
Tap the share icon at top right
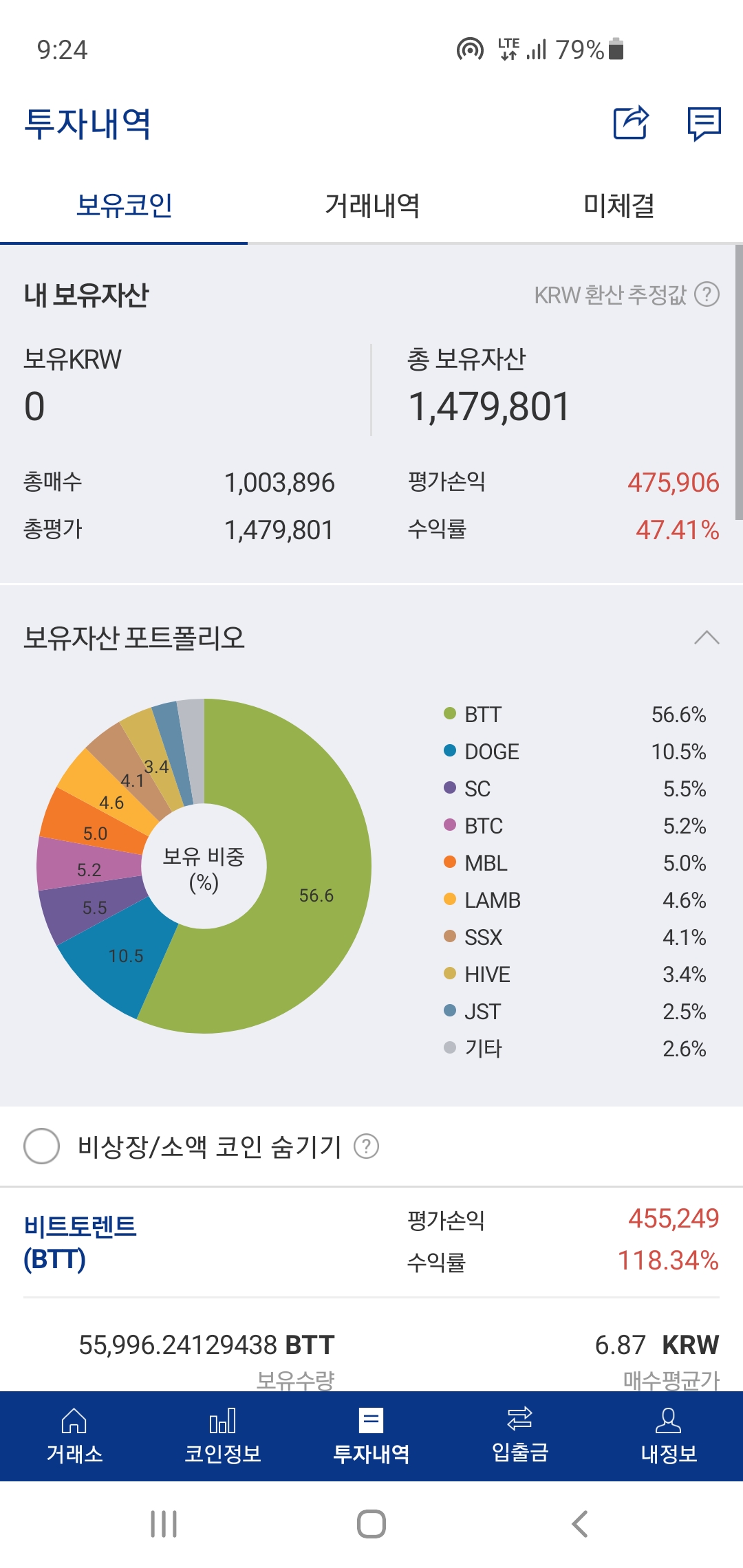click(x=631, y=122)
